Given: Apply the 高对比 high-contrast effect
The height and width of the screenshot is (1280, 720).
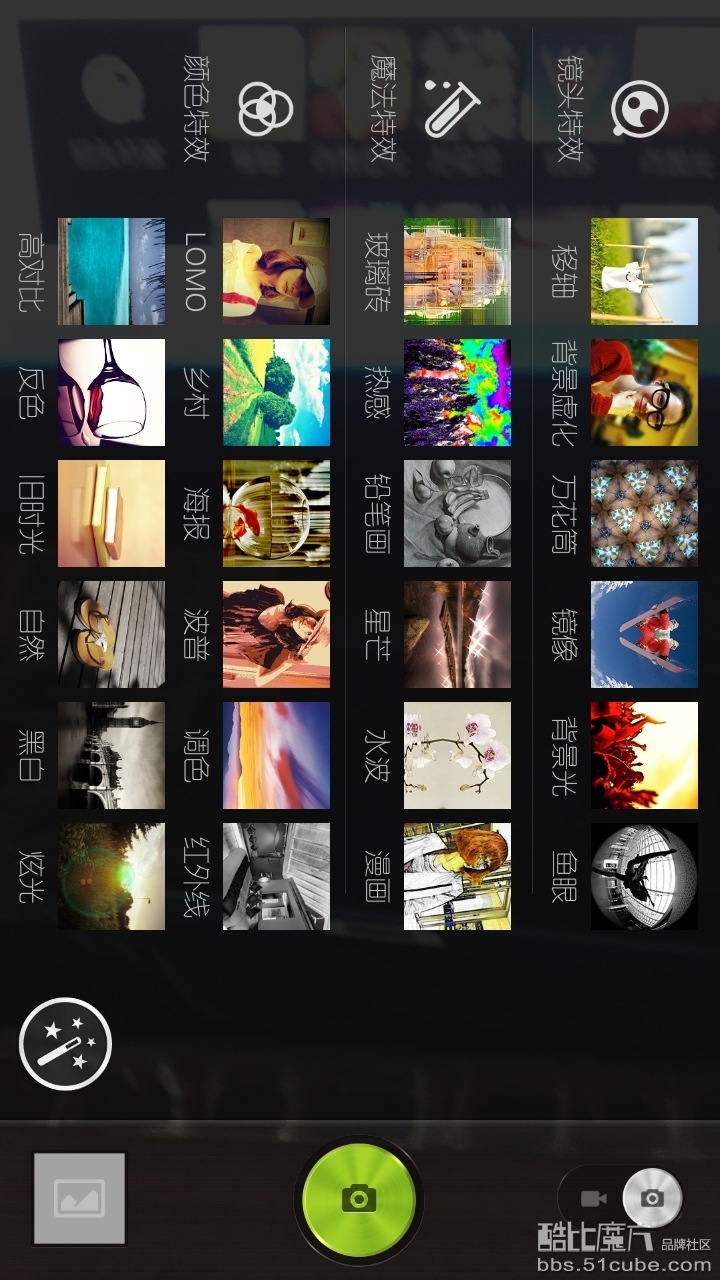Looking at the screenshot, I should tap(111, 271).
